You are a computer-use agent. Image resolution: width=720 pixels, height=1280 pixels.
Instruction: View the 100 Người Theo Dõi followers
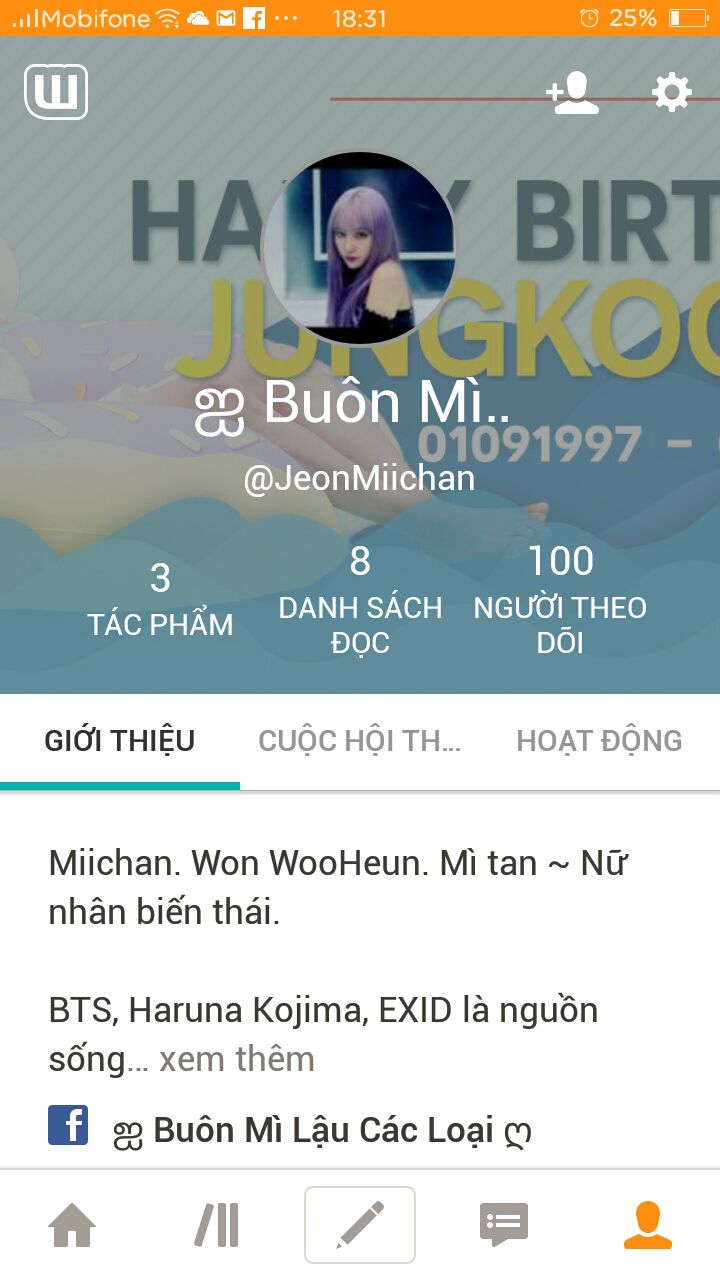[x=560, y=600]
